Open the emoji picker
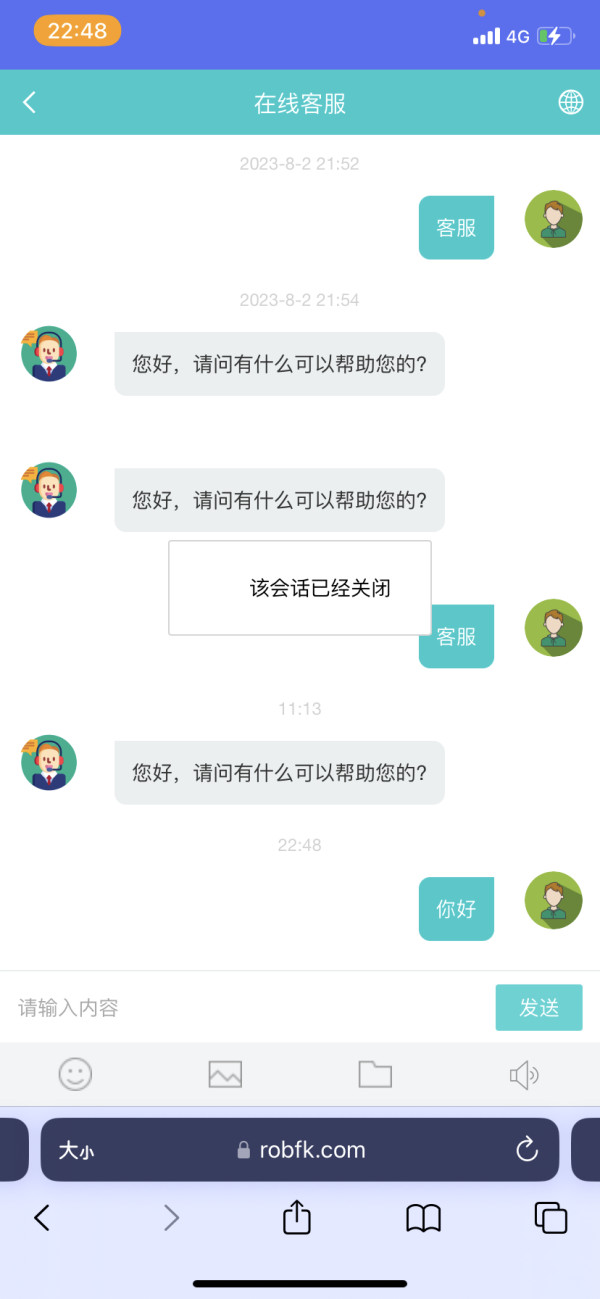 [x=75, y=1075]
